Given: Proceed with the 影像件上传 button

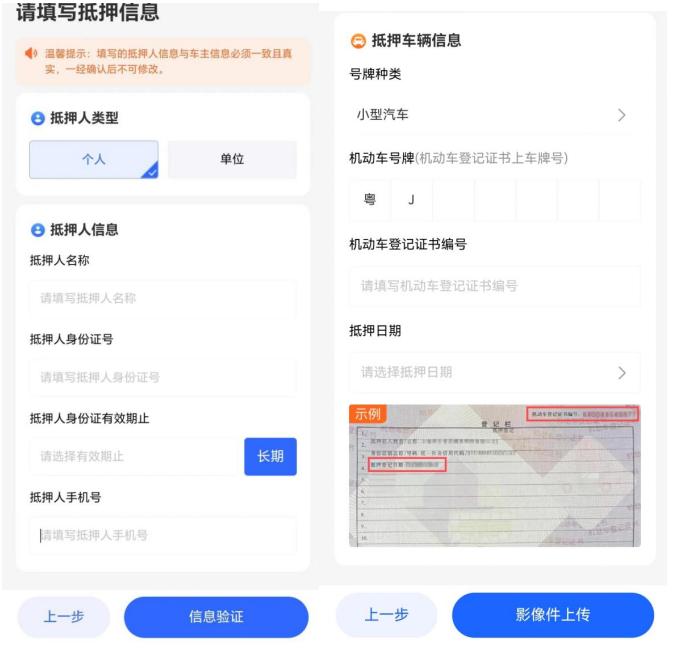Looking at the screenshot, I should click(552, 615).
